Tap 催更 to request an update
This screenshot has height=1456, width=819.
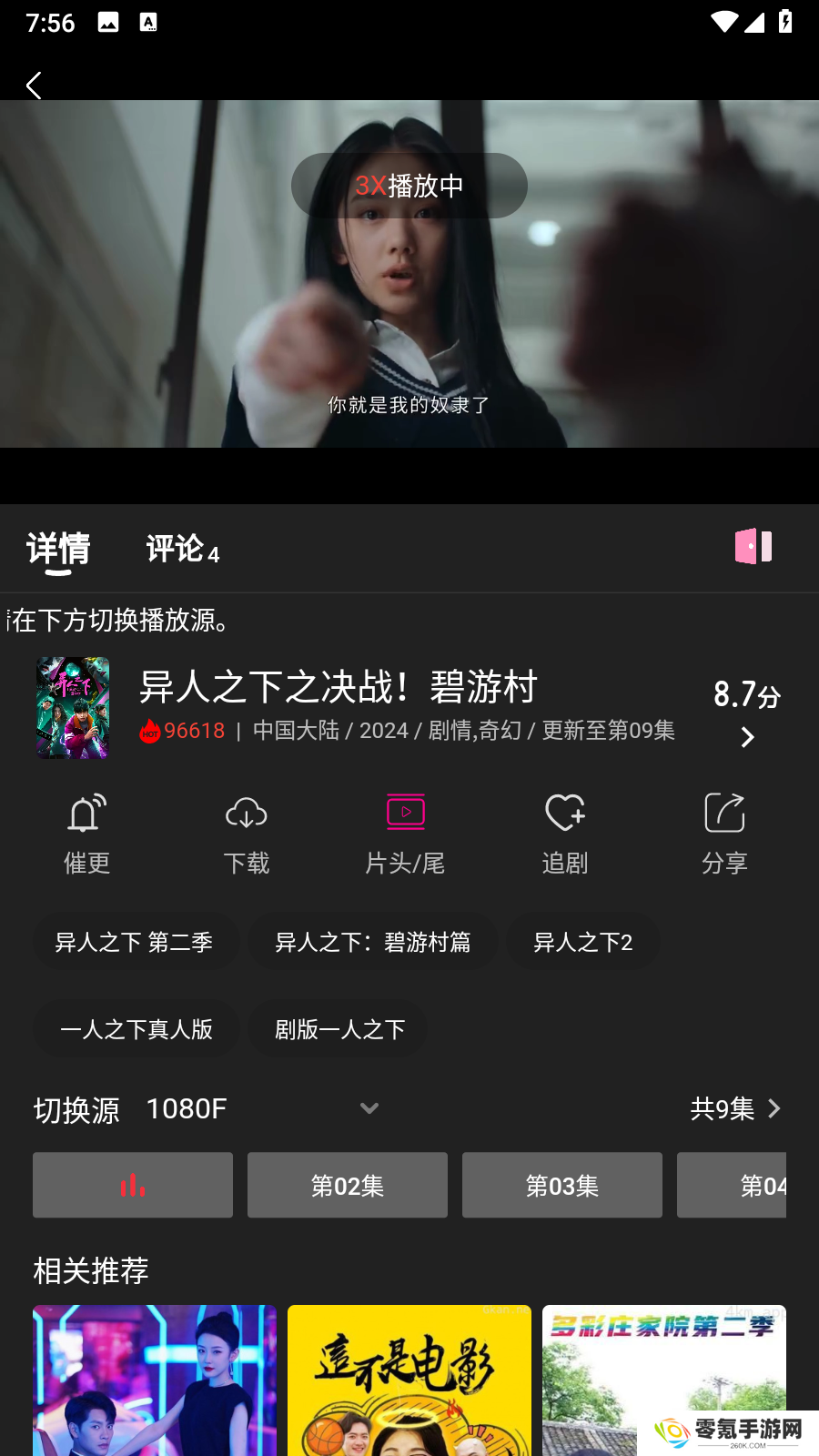pyautogui.click(x=87, y=834)
